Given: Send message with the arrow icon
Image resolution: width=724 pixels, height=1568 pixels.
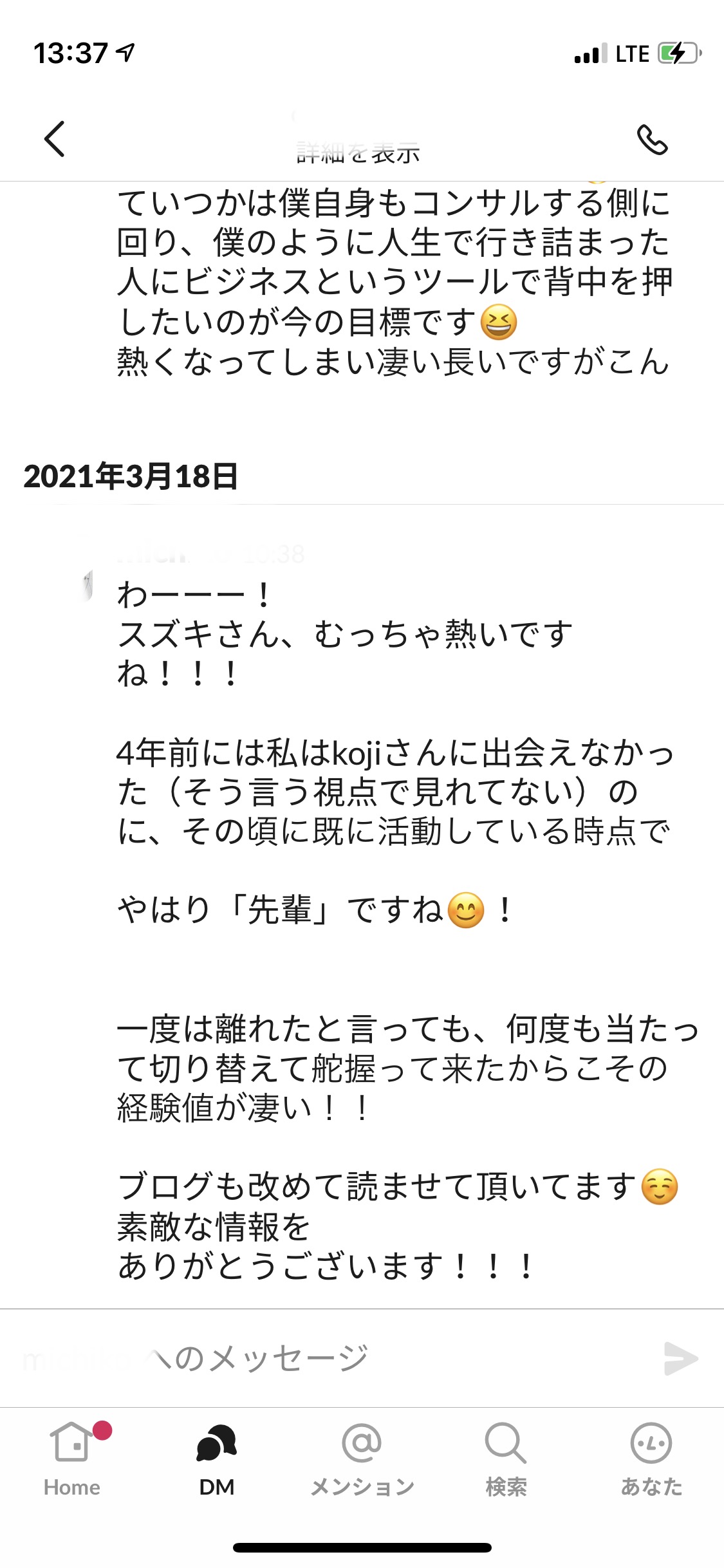Looking at the screenshot, I should point(681,1358).
